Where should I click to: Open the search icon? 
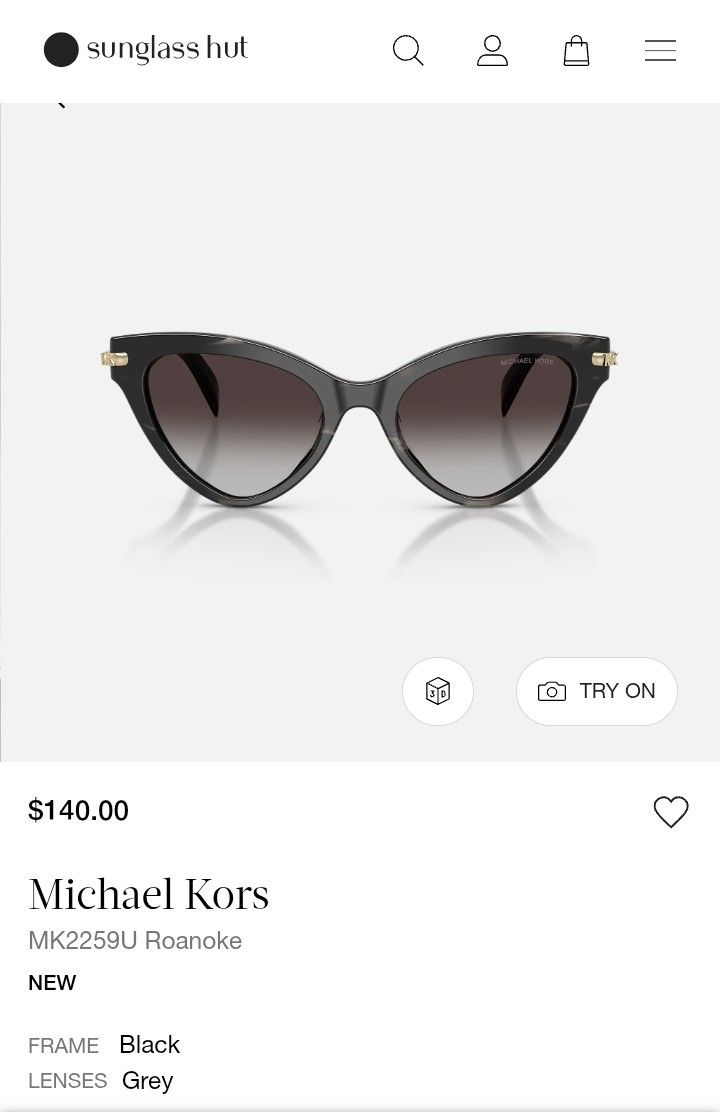point(408,50)
